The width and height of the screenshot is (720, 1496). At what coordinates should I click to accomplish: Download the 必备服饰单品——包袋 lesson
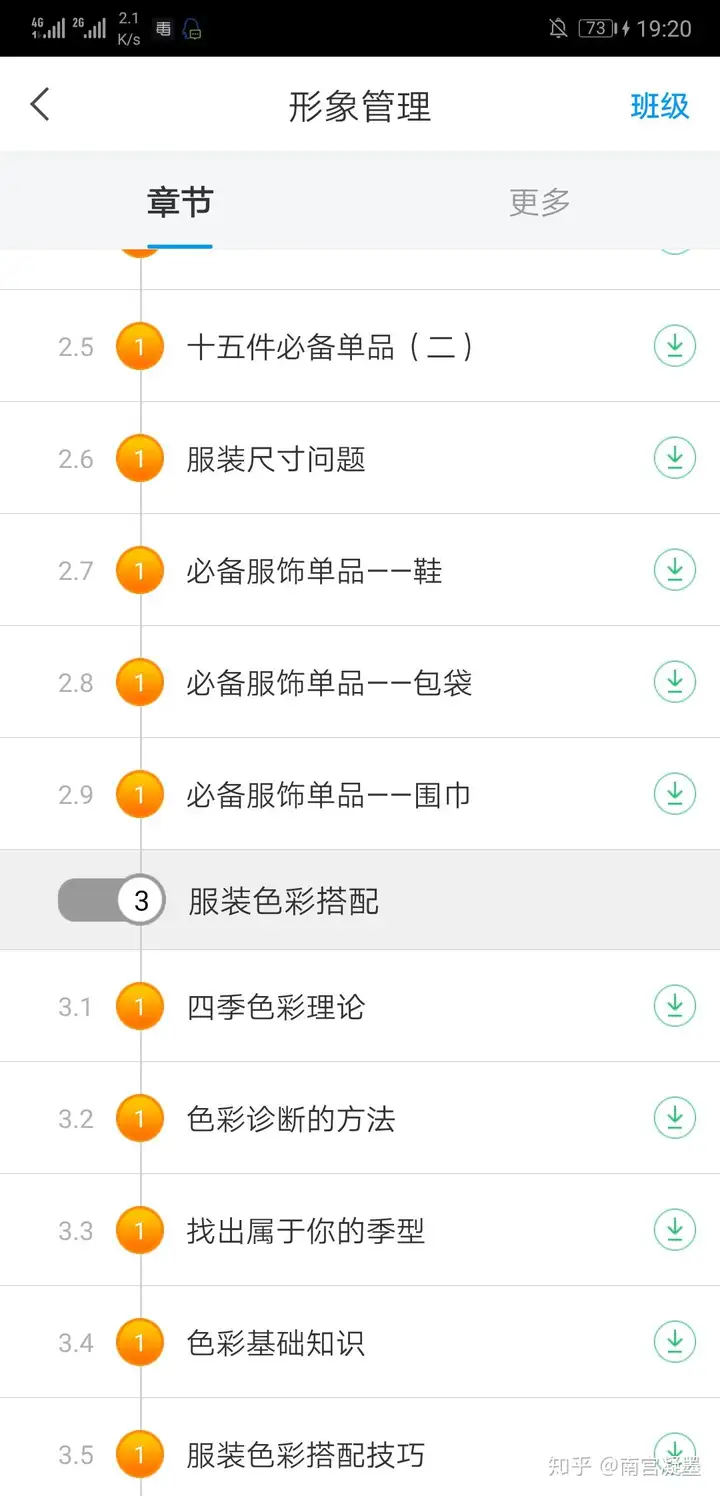675,682
